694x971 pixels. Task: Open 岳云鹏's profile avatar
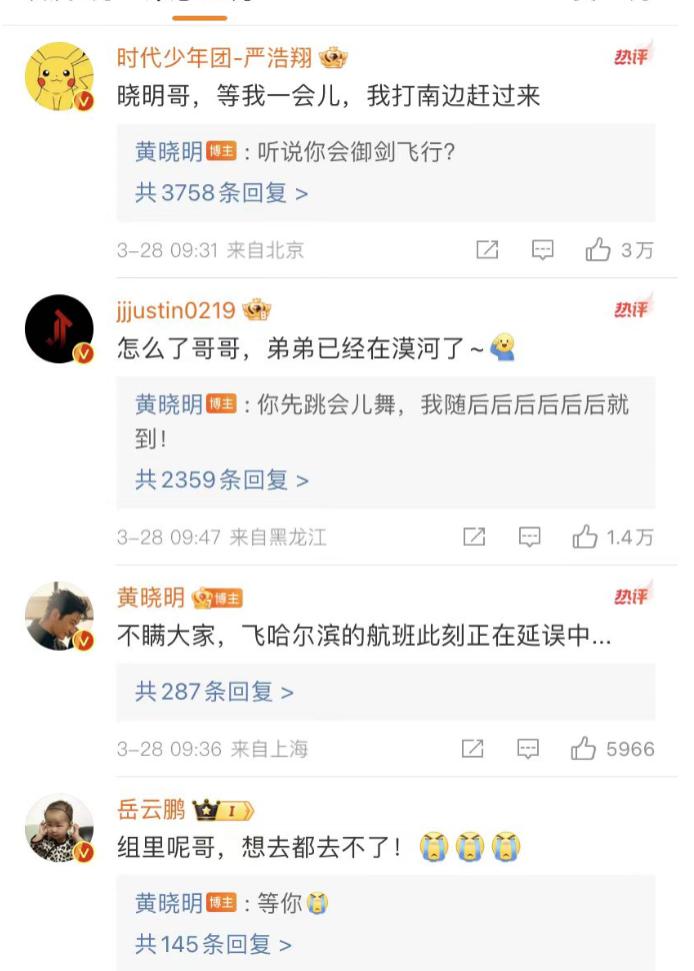59,828
